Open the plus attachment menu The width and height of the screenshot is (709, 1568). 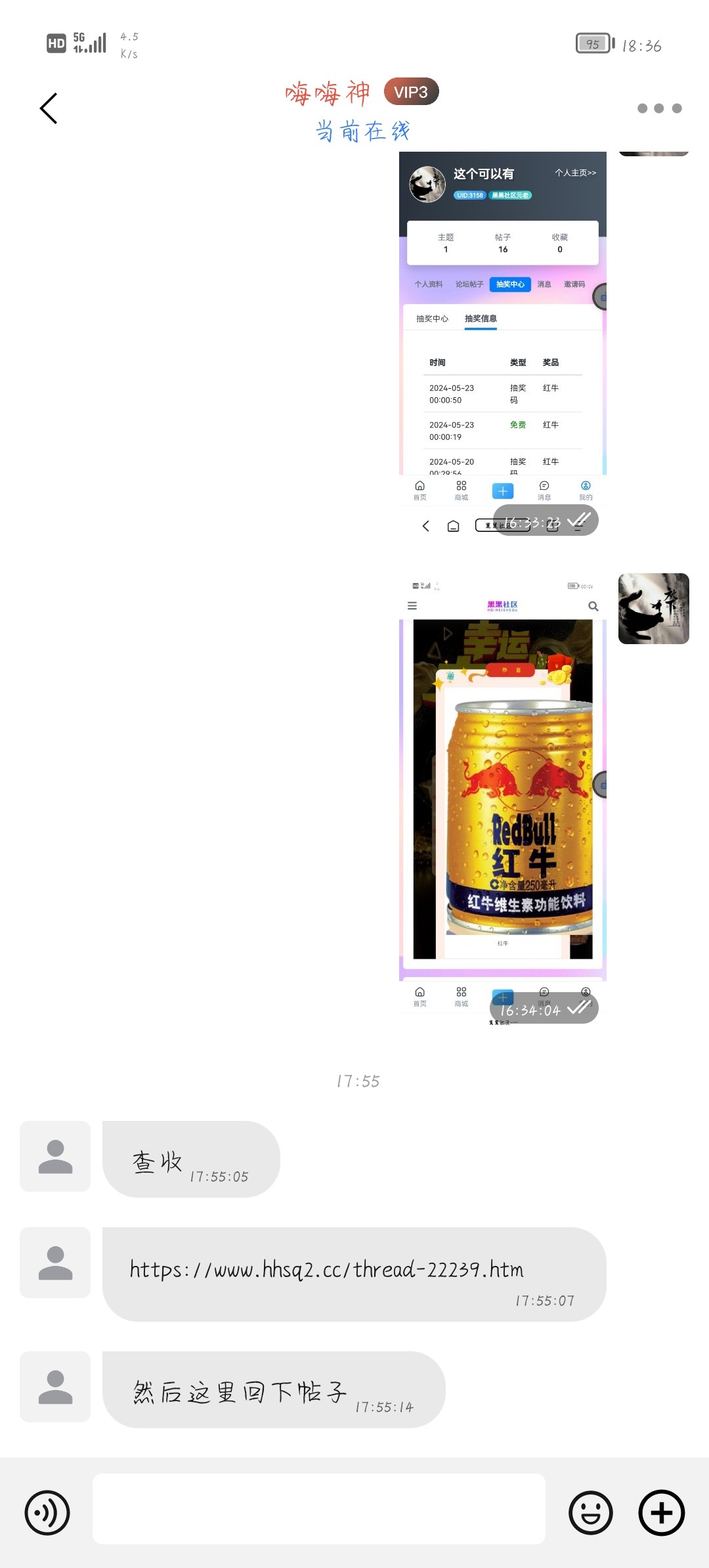(x=661, y=1513)
